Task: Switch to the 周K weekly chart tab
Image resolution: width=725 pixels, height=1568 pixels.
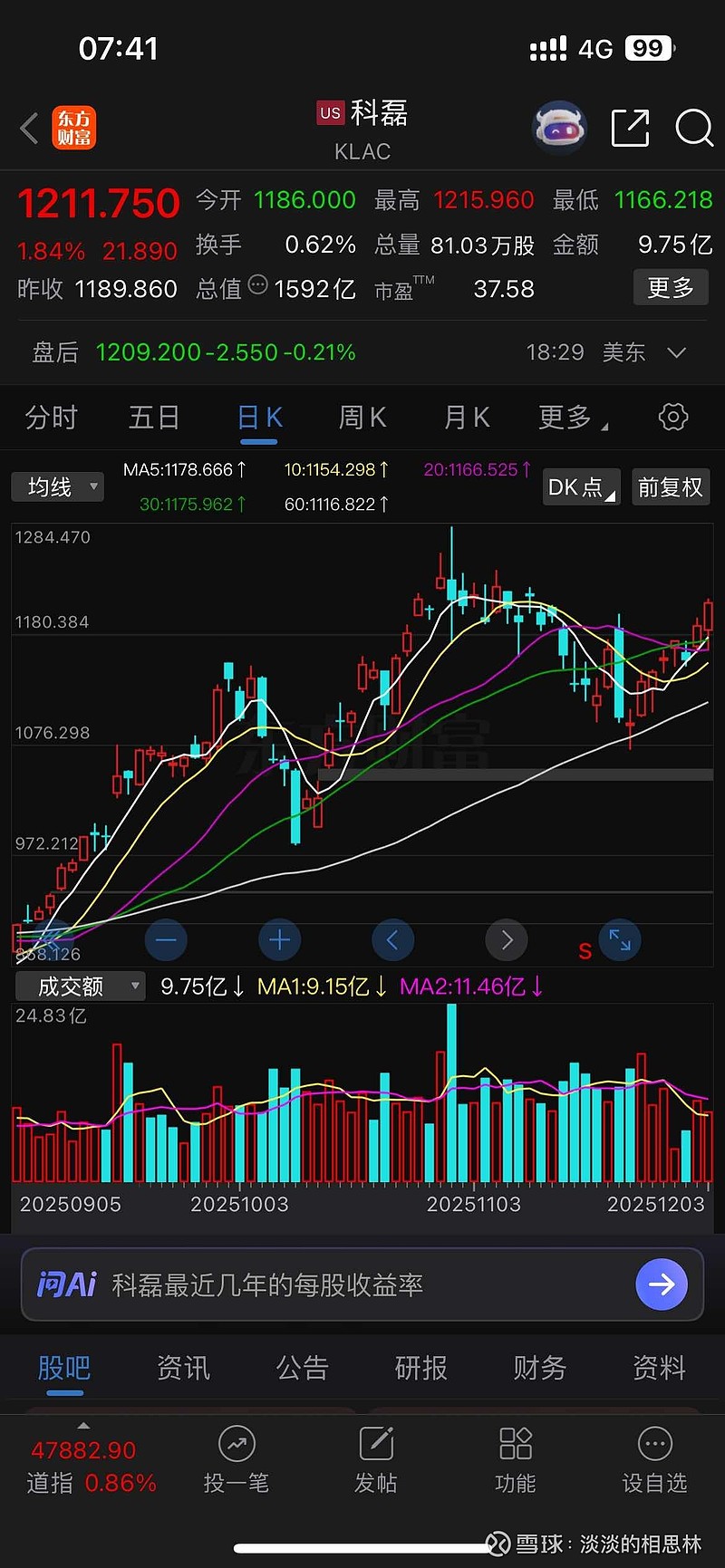Action: 362,417
